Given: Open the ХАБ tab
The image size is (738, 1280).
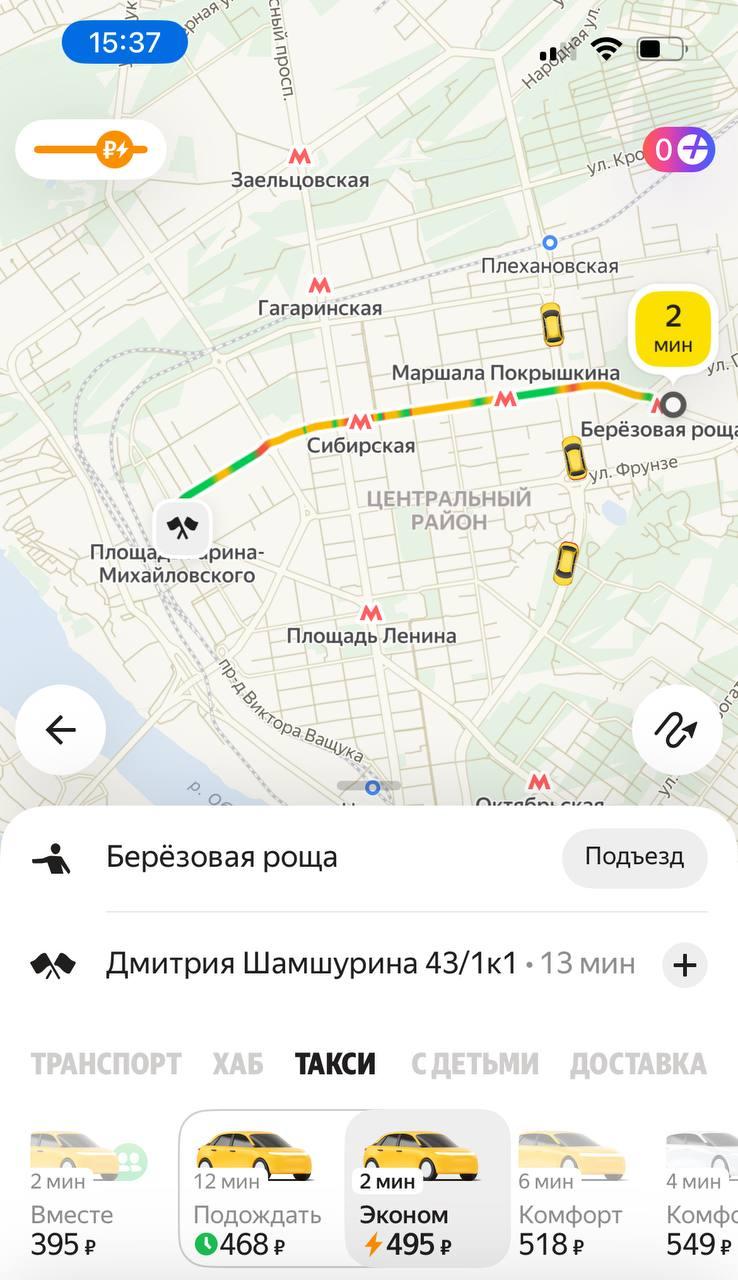Looking at the screenshot, I should pos(237,1065).
